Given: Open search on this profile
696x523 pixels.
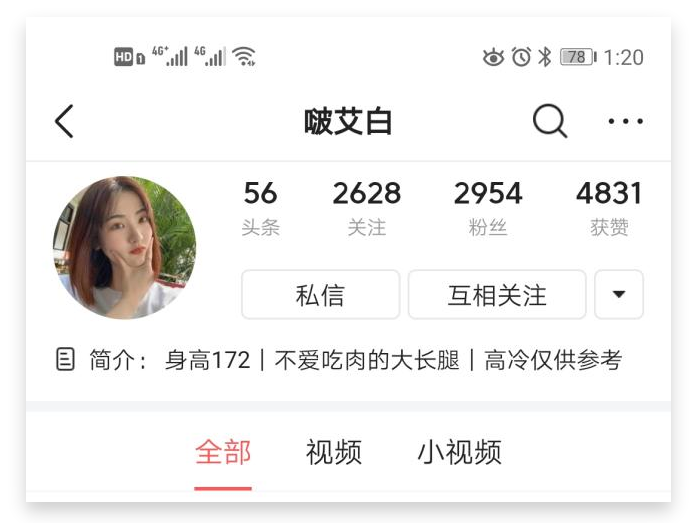Looking at the screenshot, I should [549, 122].
